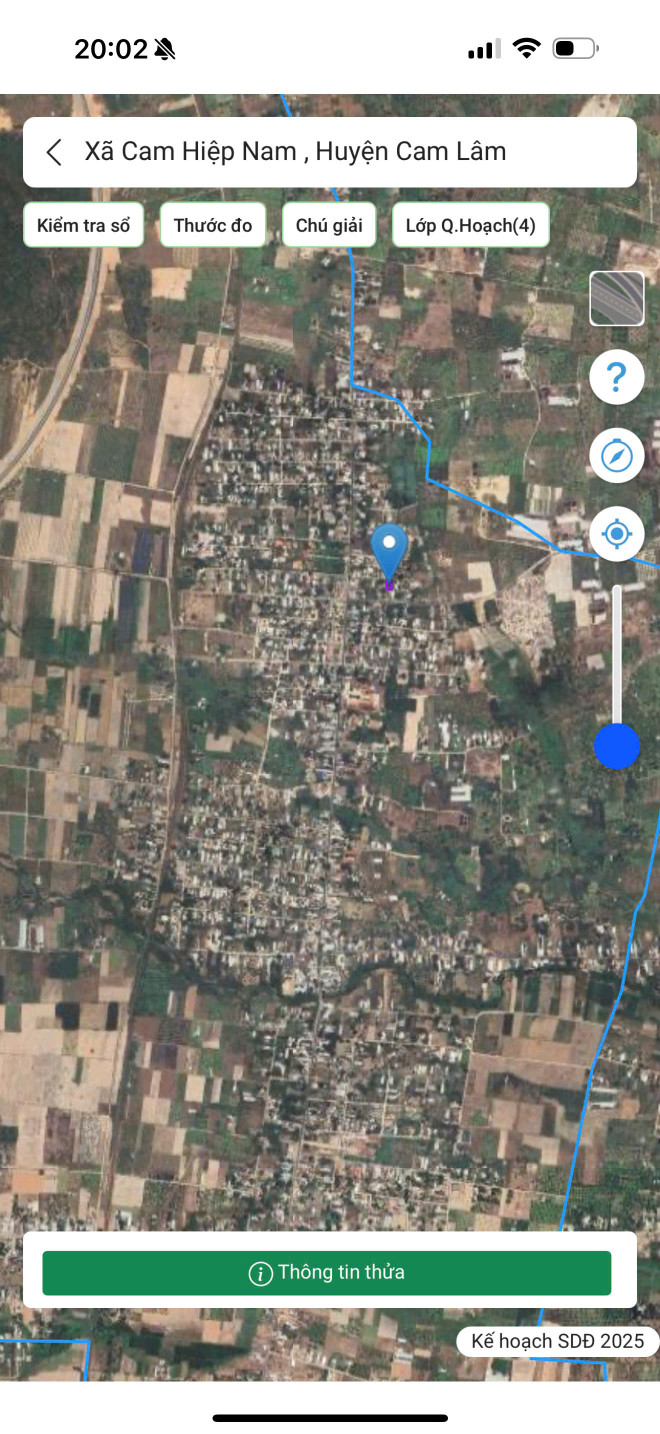This screenshot has width=660, height=1434.
Task: Go back using the arrow
Action: 54,152
